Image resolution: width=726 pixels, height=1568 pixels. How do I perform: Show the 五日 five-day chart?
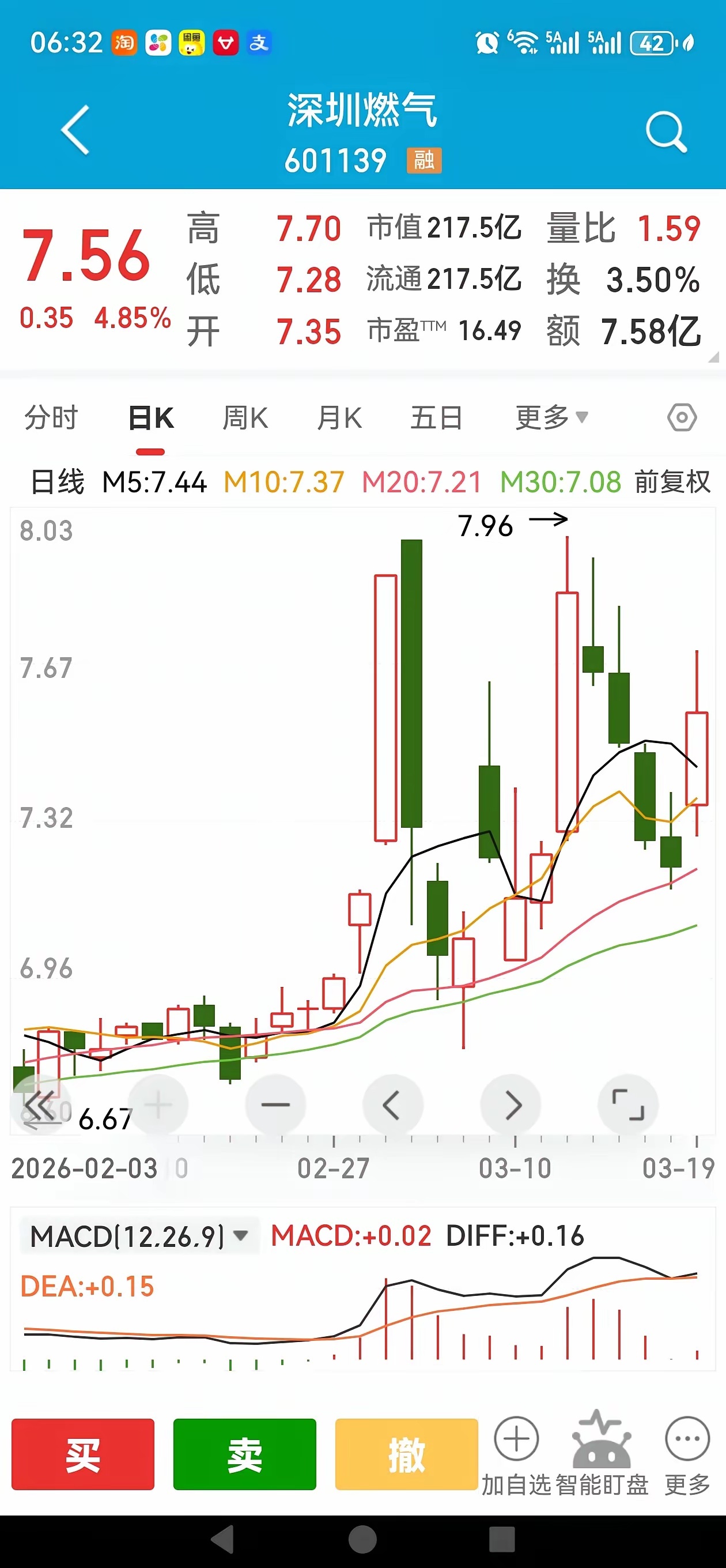(x=436, y=418)
